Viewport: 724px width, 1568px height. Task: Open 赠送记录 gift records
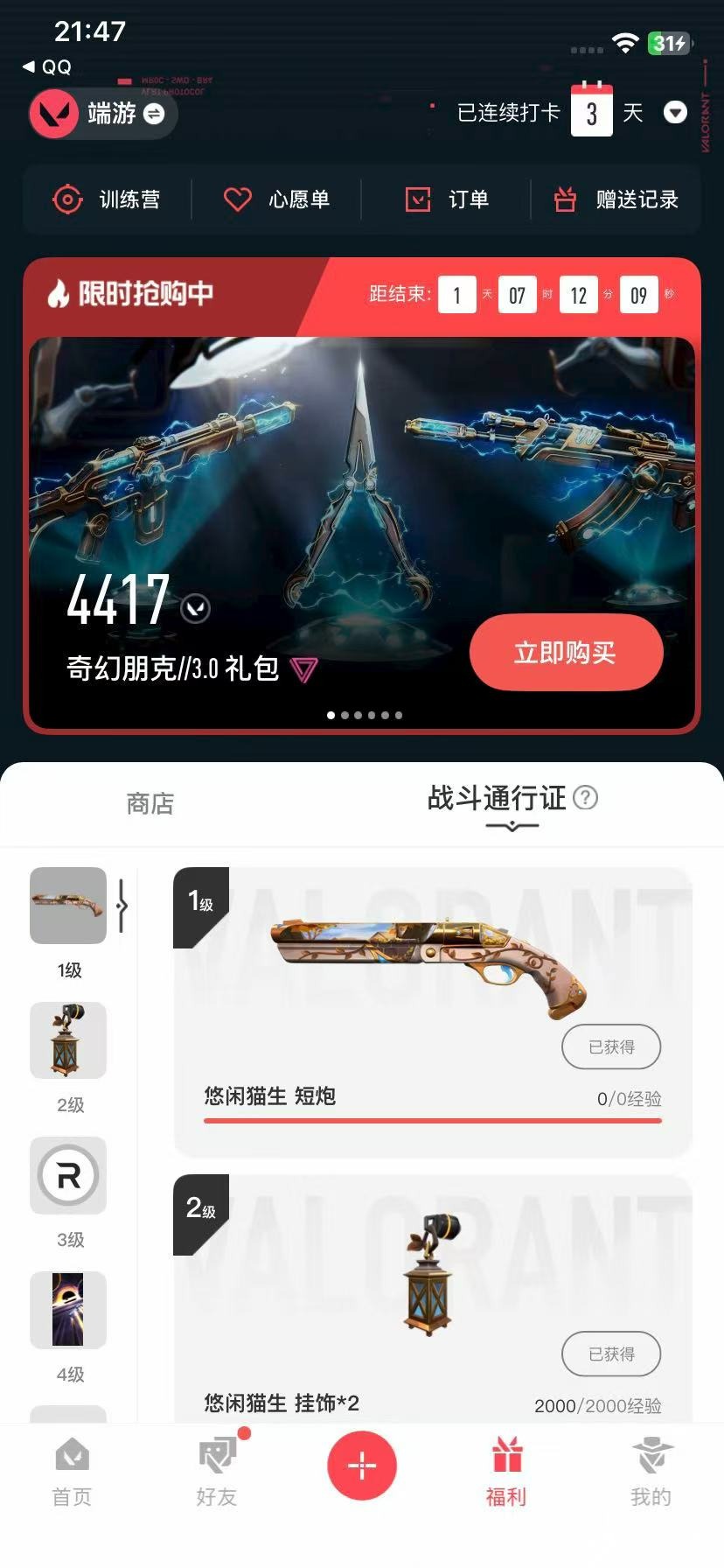coord(616,199)
